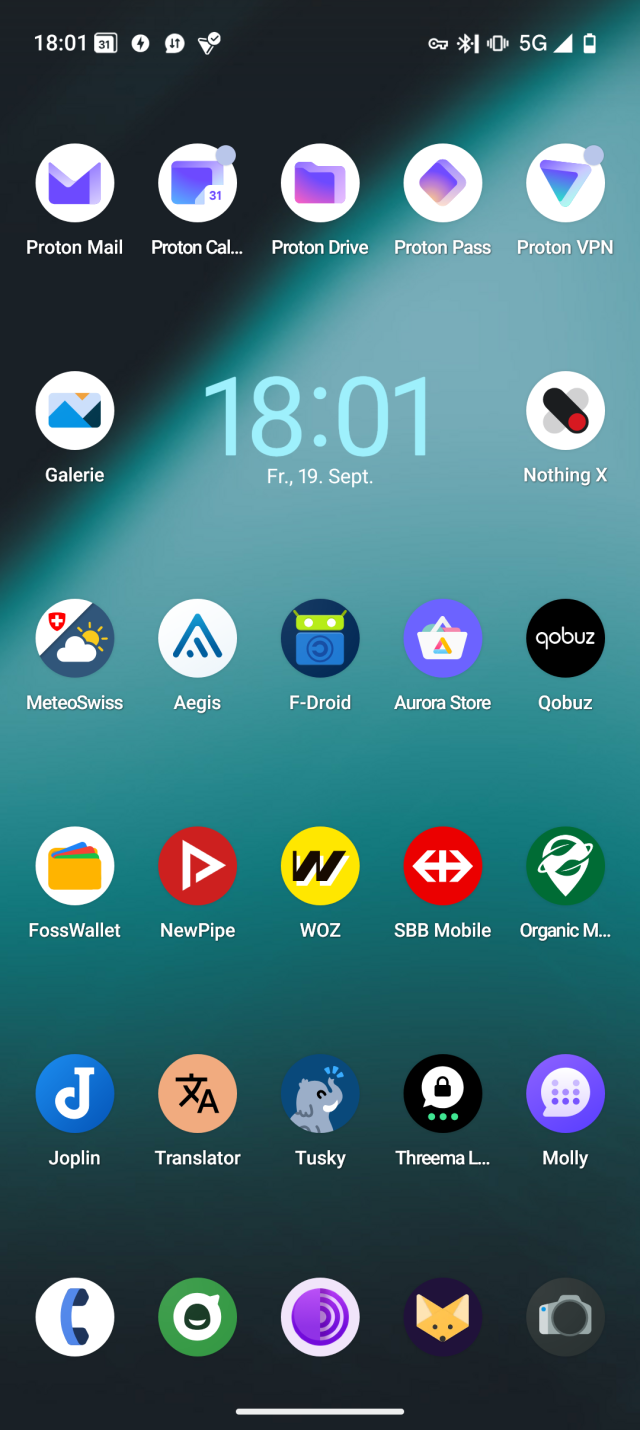Launch Aegis authenticator
640x1430 pixels.
click(x=197, y=639)
